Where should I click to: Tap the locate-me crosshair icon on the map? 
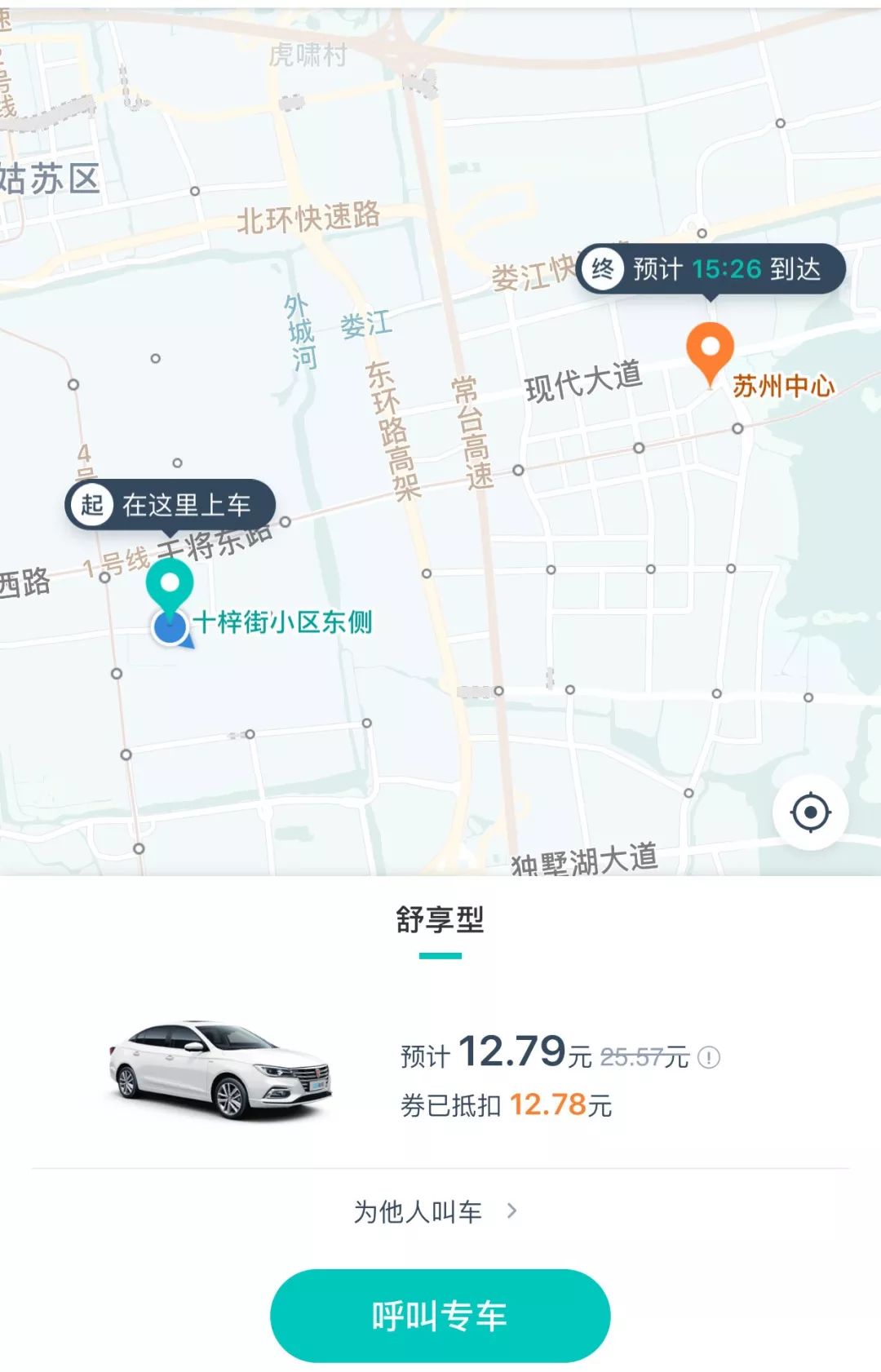[810, 811]
